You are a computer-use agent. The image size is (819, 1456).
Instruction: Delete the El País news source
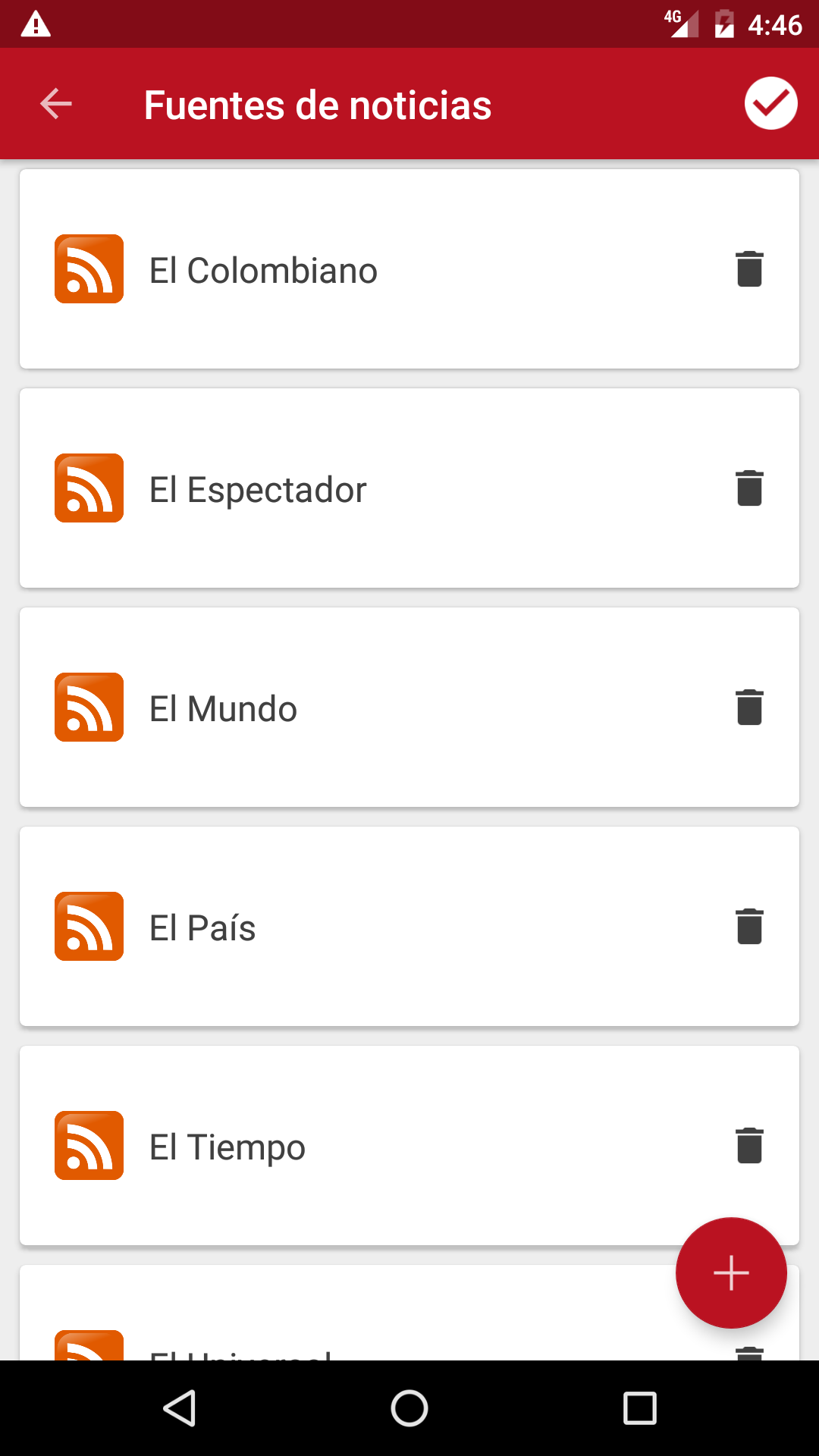(x=749, y=927)
